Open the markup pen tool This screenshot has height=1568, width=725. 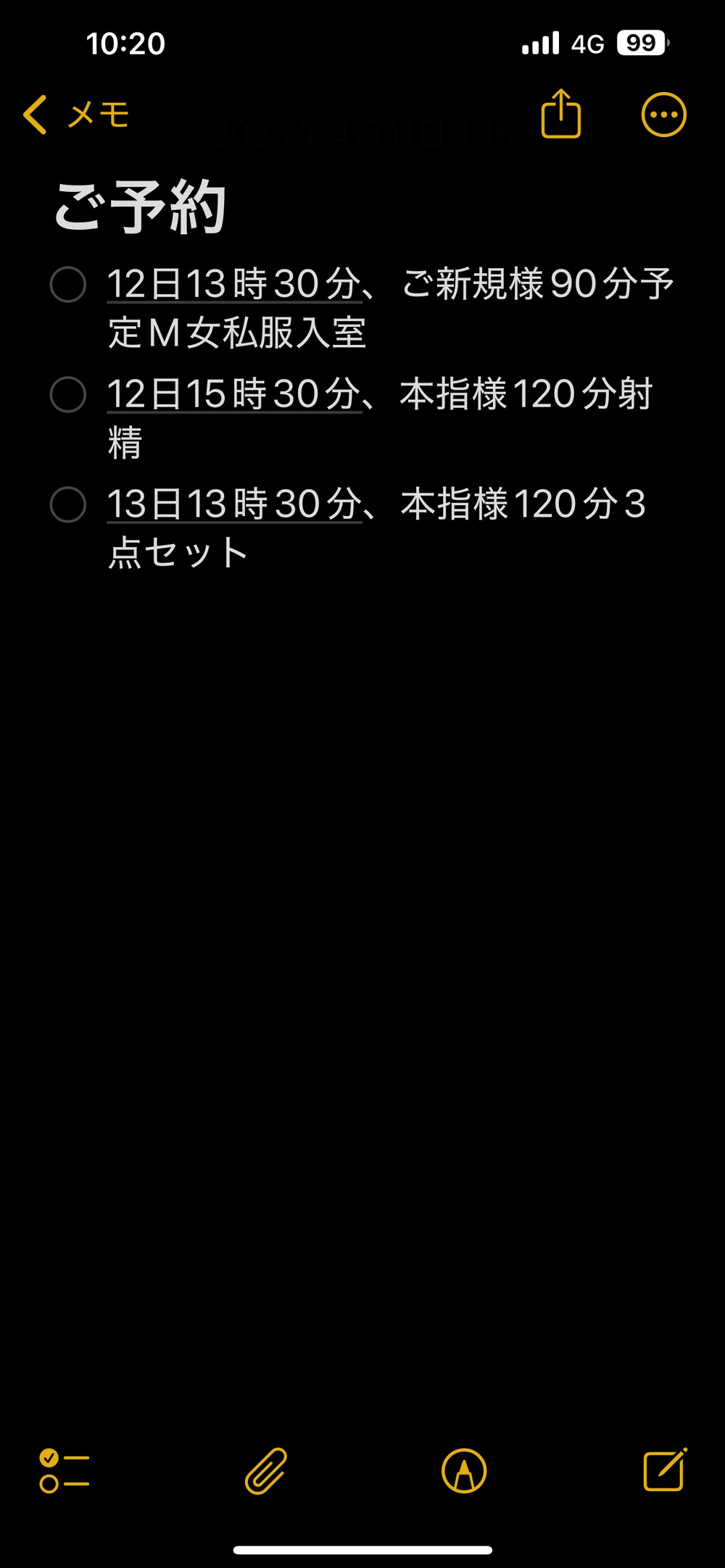click(x=464, y=1471)
